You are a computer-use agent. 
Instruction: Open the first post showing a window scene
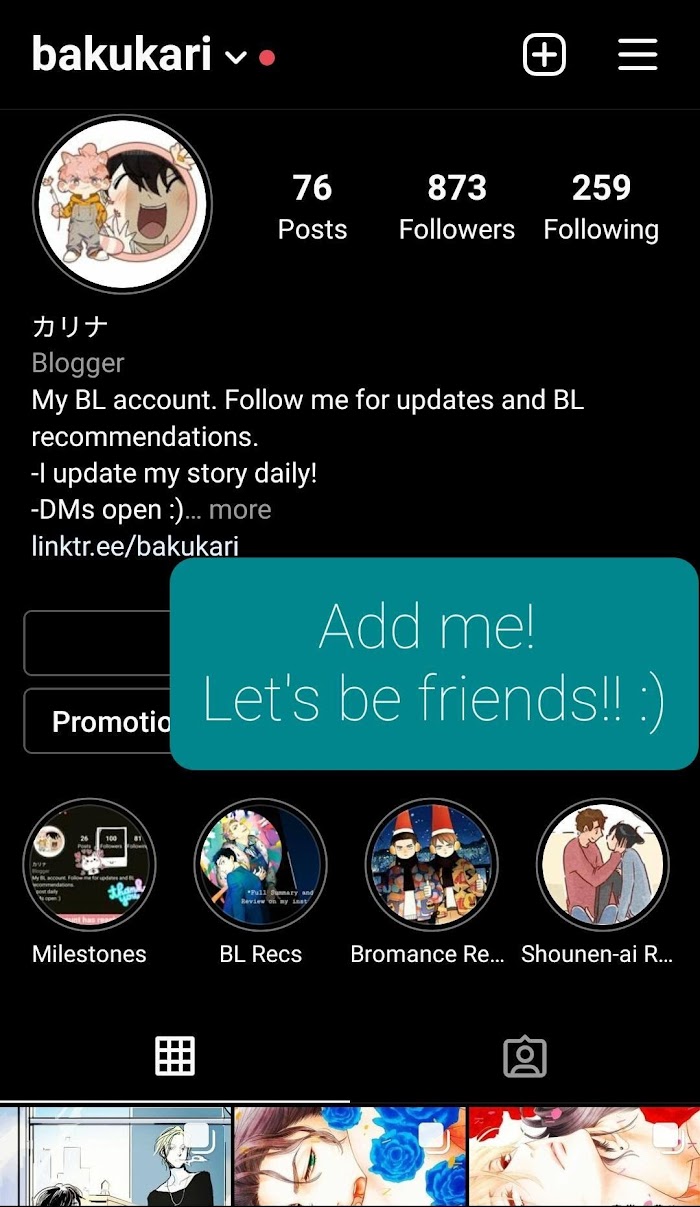pyautogui.click(x=115, y=1157)
